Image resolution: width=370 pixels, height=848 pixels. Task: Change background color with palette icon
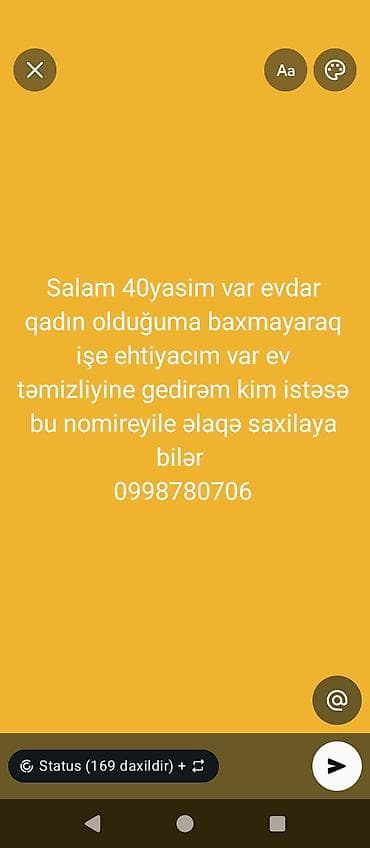[x=335, y=70]
